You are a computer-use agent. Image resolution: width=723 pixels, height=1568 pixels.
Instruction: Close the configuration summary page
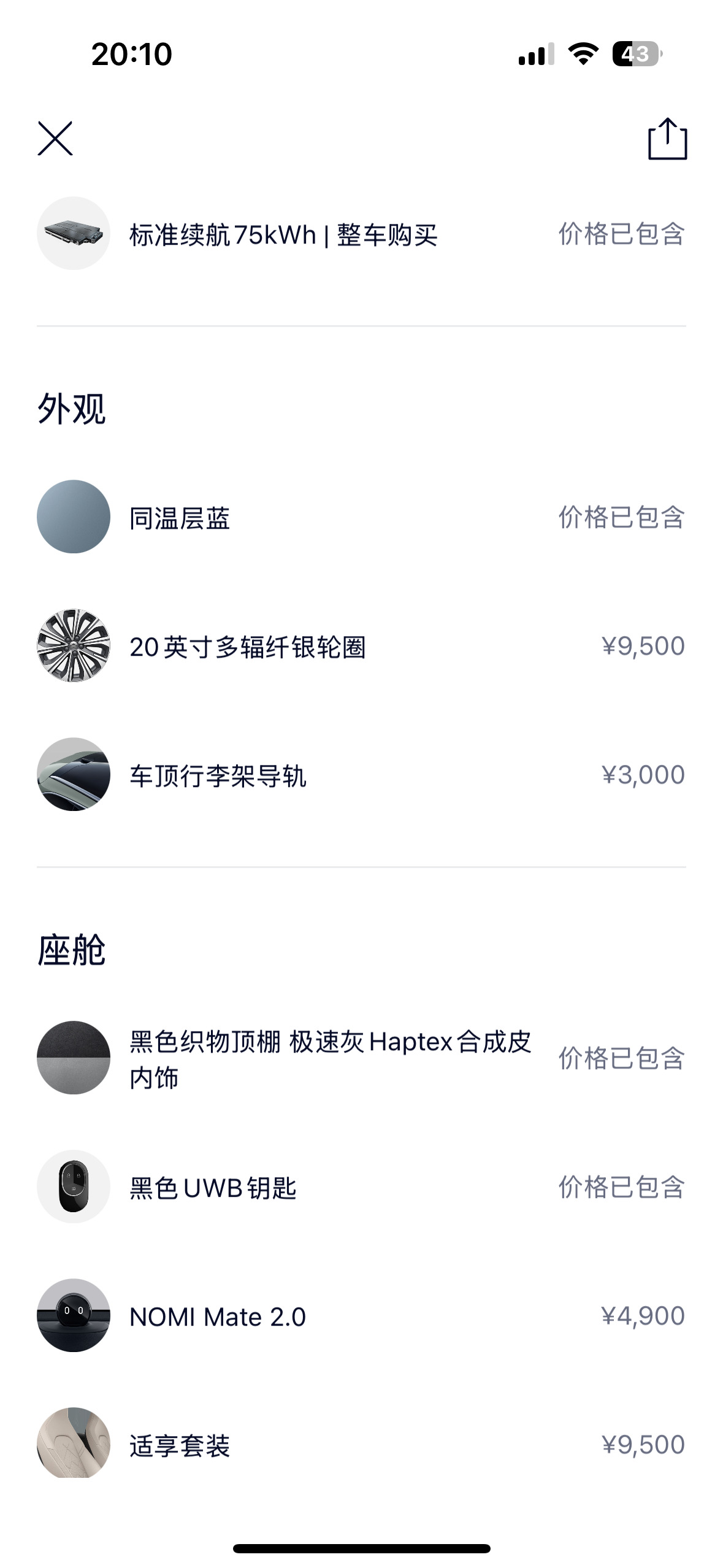pos(55,139)
